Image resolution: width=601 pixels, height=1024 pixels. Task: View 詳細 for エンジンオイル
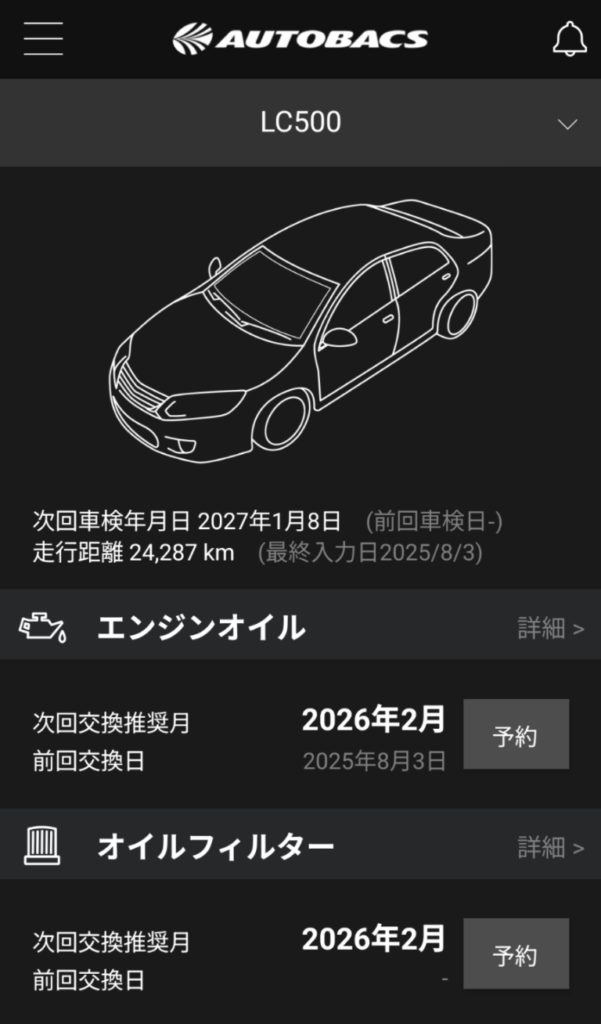549,628
